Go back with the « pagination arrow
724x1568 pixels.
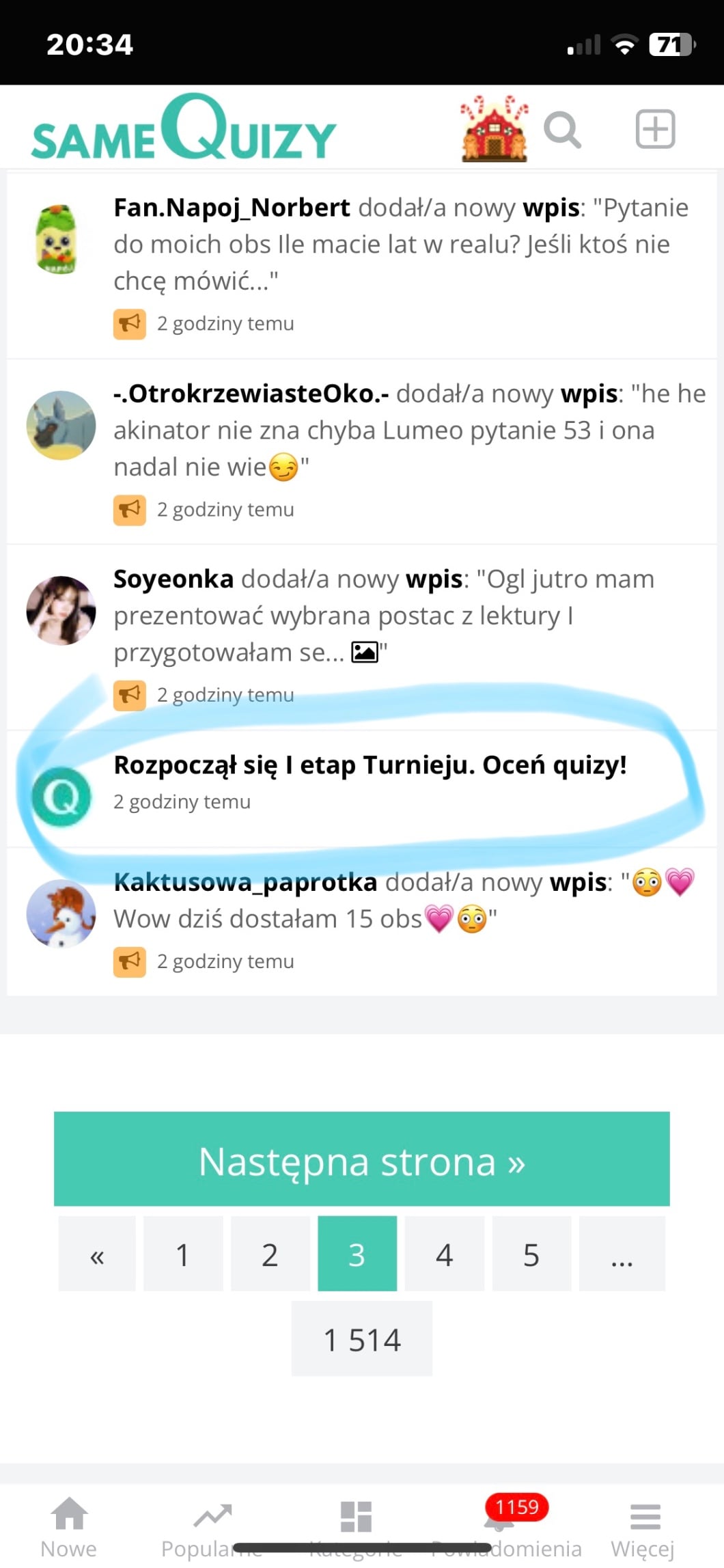click(x=97, y=1254)
